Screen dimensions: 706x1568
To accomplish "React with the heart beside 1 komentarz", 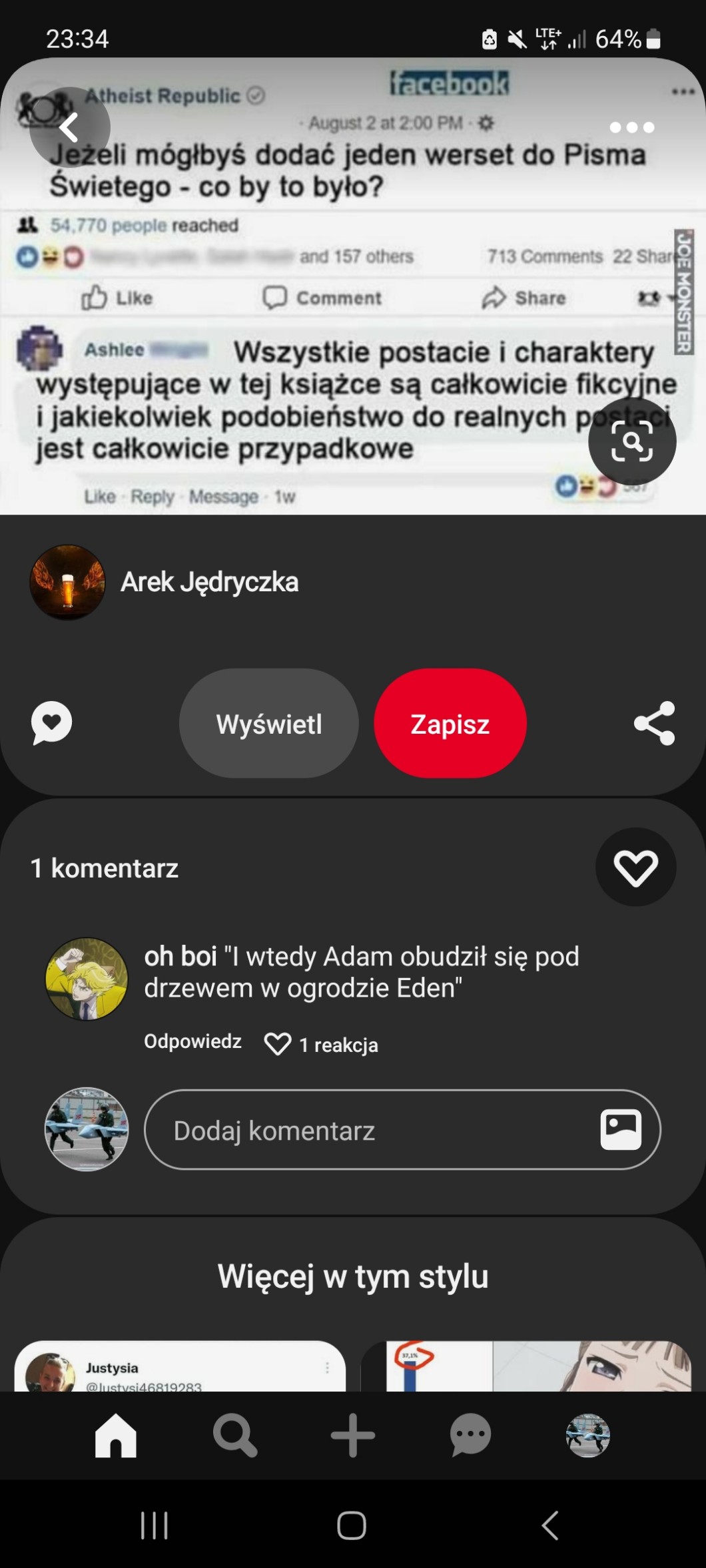I will point(635,867).
